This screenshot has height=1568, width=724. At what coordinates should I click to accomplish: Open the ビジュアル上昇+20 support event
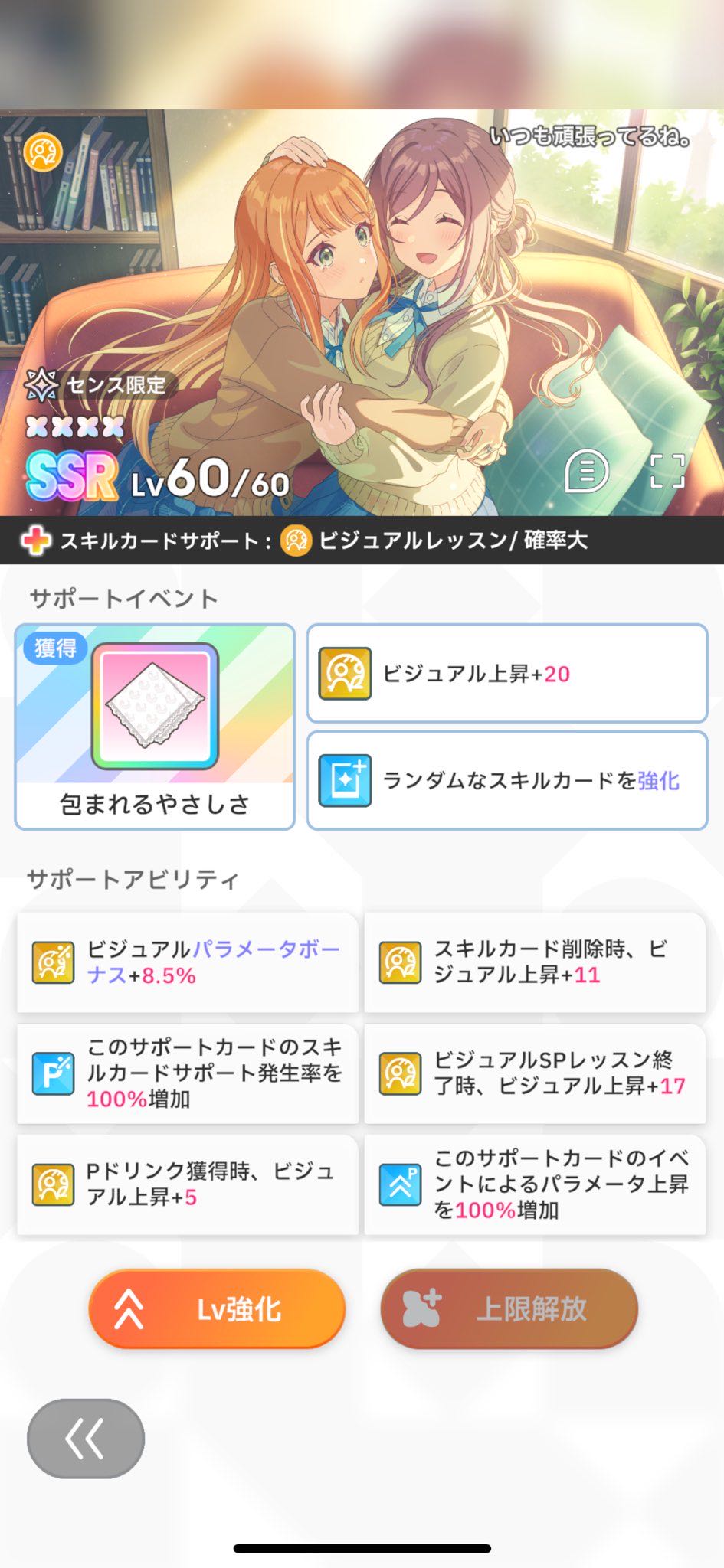[506, 674]
